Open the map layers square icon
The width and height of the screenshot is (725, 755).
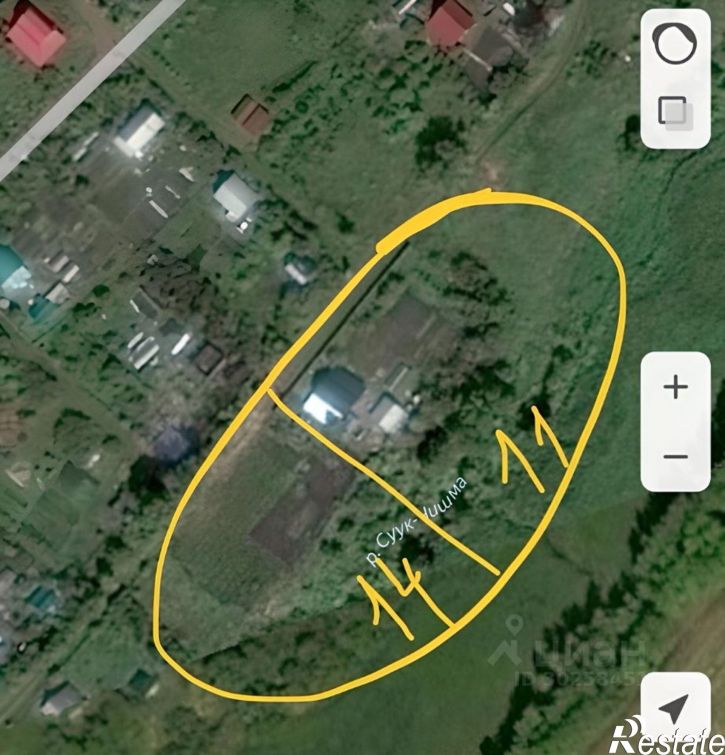(674, 112)
